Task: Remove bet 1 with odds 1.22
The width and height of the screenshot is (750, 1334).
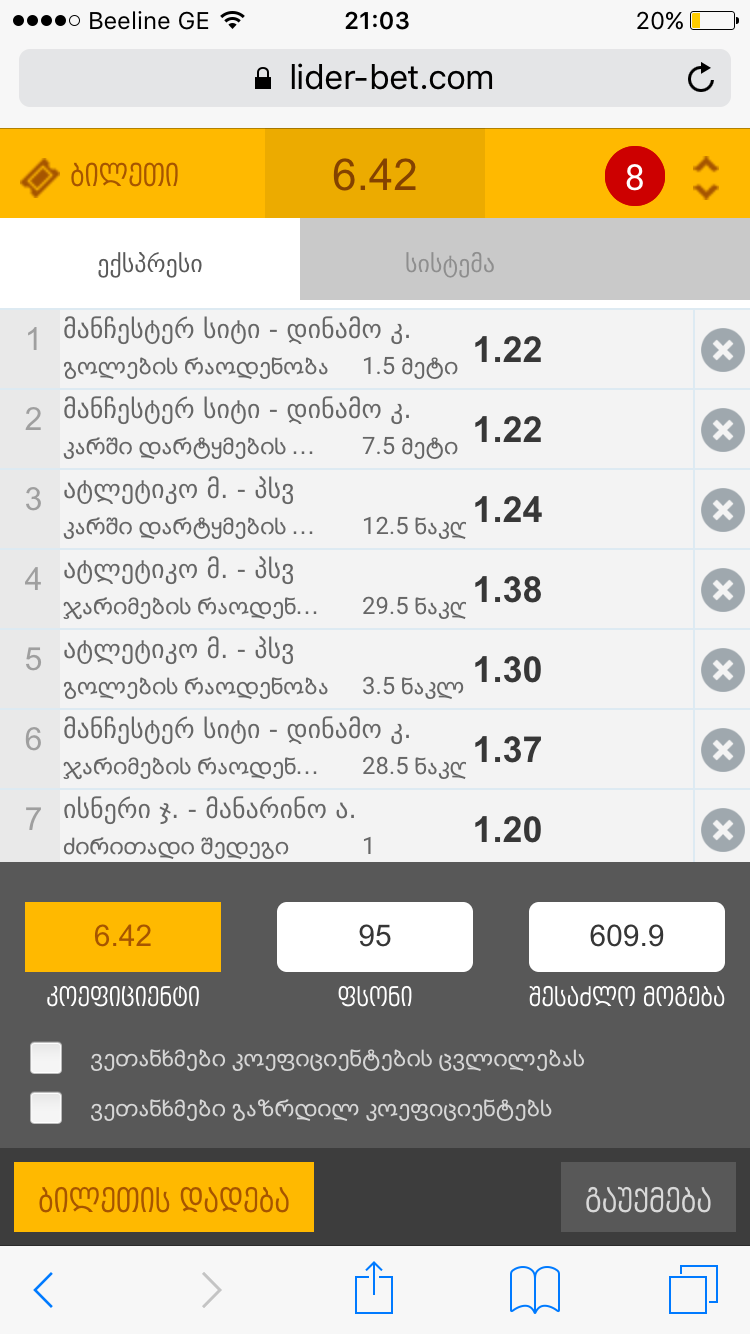Action: [x=722, y=351]
